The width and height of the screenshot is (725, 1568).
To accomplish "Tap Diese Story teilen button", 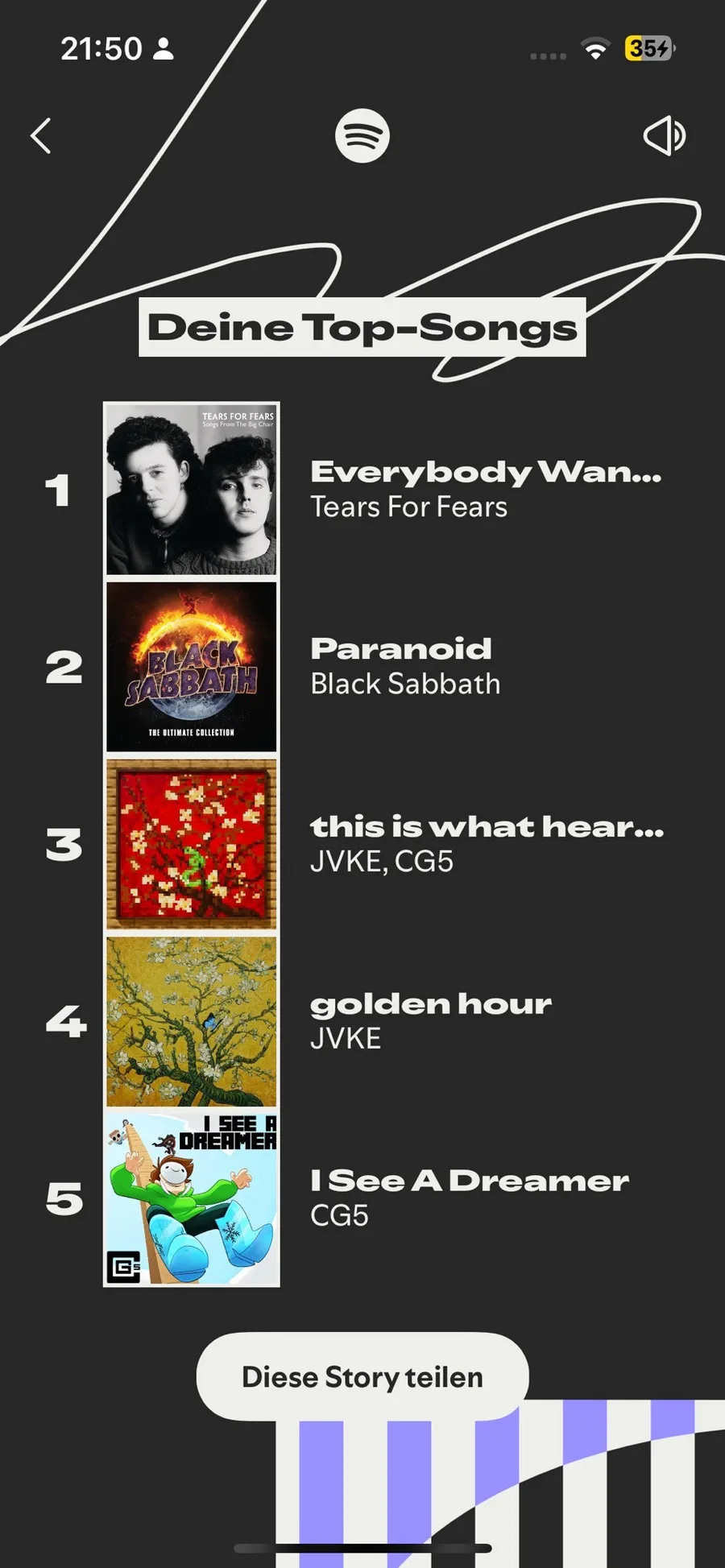I will coord(362,1377).
